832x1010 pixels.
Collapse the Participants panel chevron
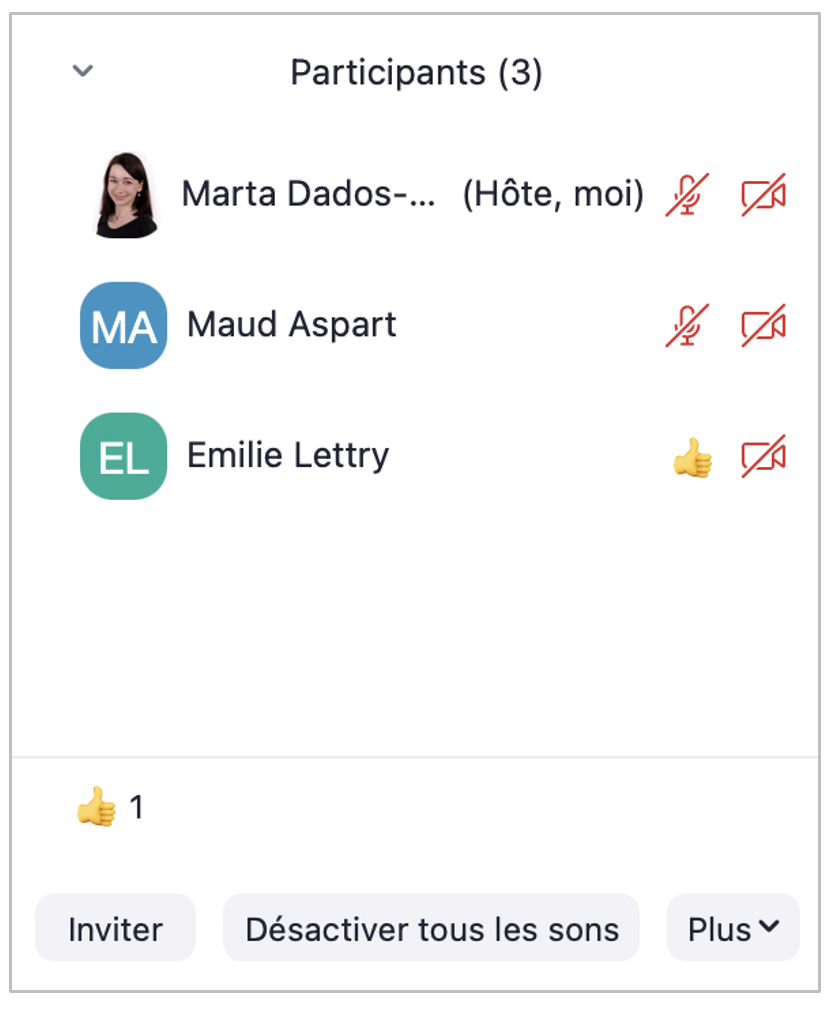click(83, 71)
